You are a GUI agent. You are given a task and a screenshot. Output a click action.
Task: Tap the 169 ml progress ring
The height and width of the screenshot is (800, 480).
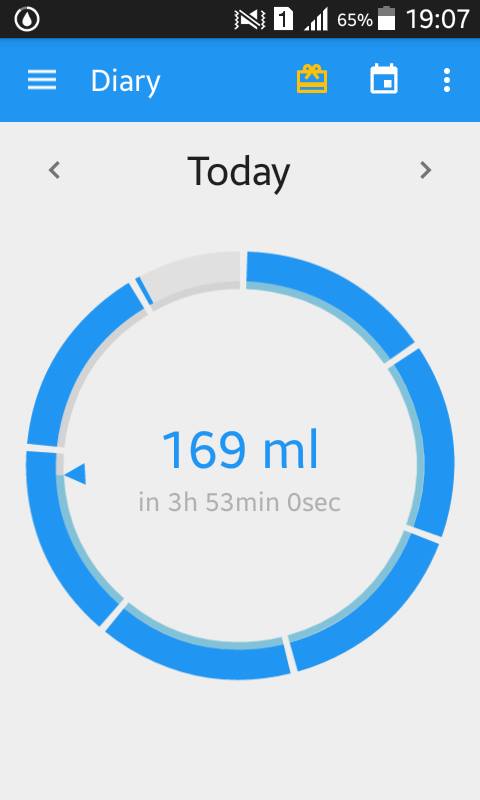click(x=240, y=465)
